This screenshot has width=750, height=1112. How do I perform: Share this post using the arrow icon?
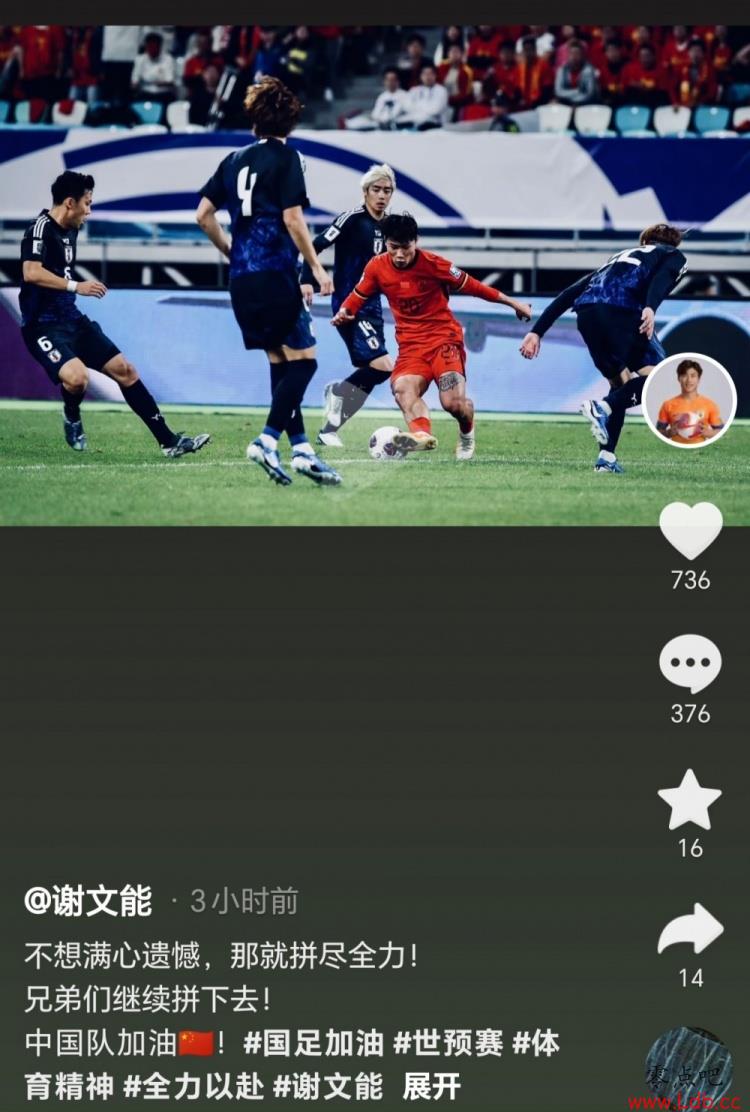[690, 930]
